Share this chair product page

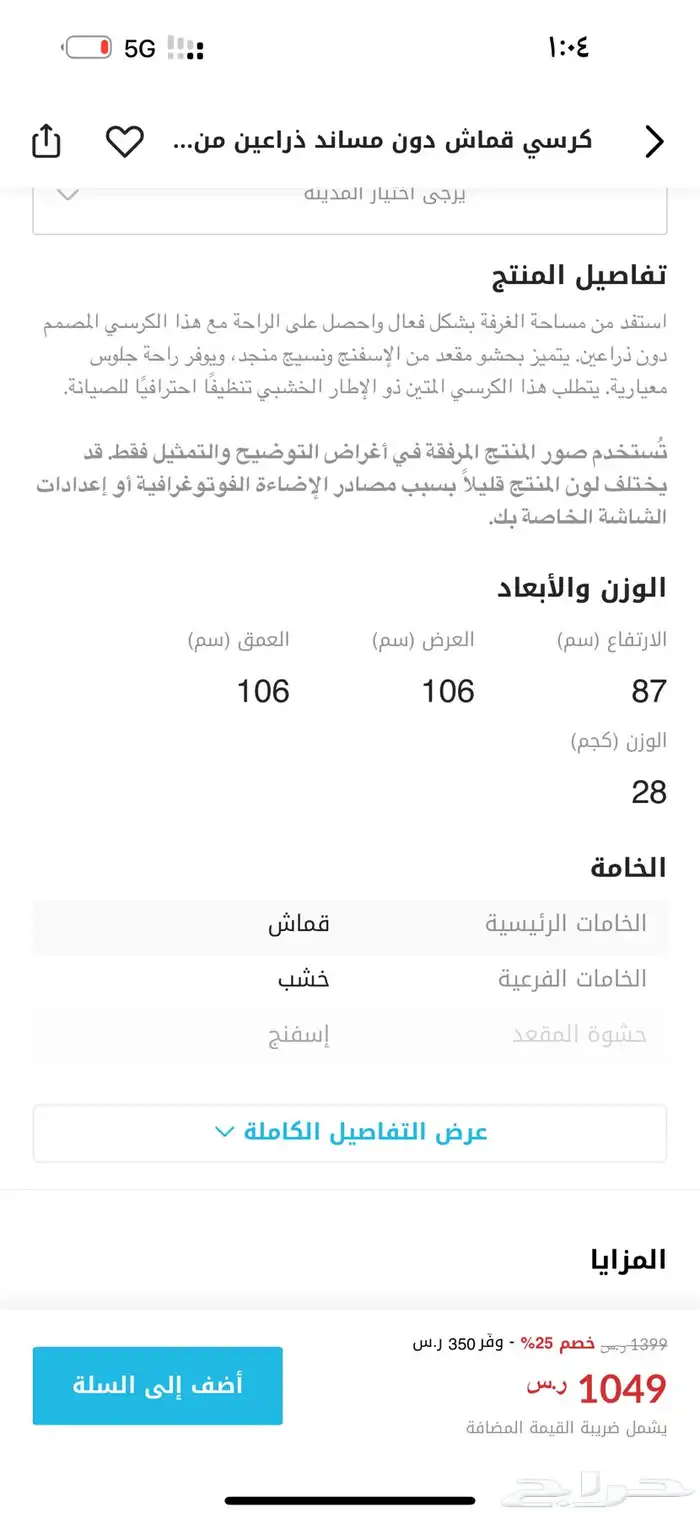coord(46,142)
